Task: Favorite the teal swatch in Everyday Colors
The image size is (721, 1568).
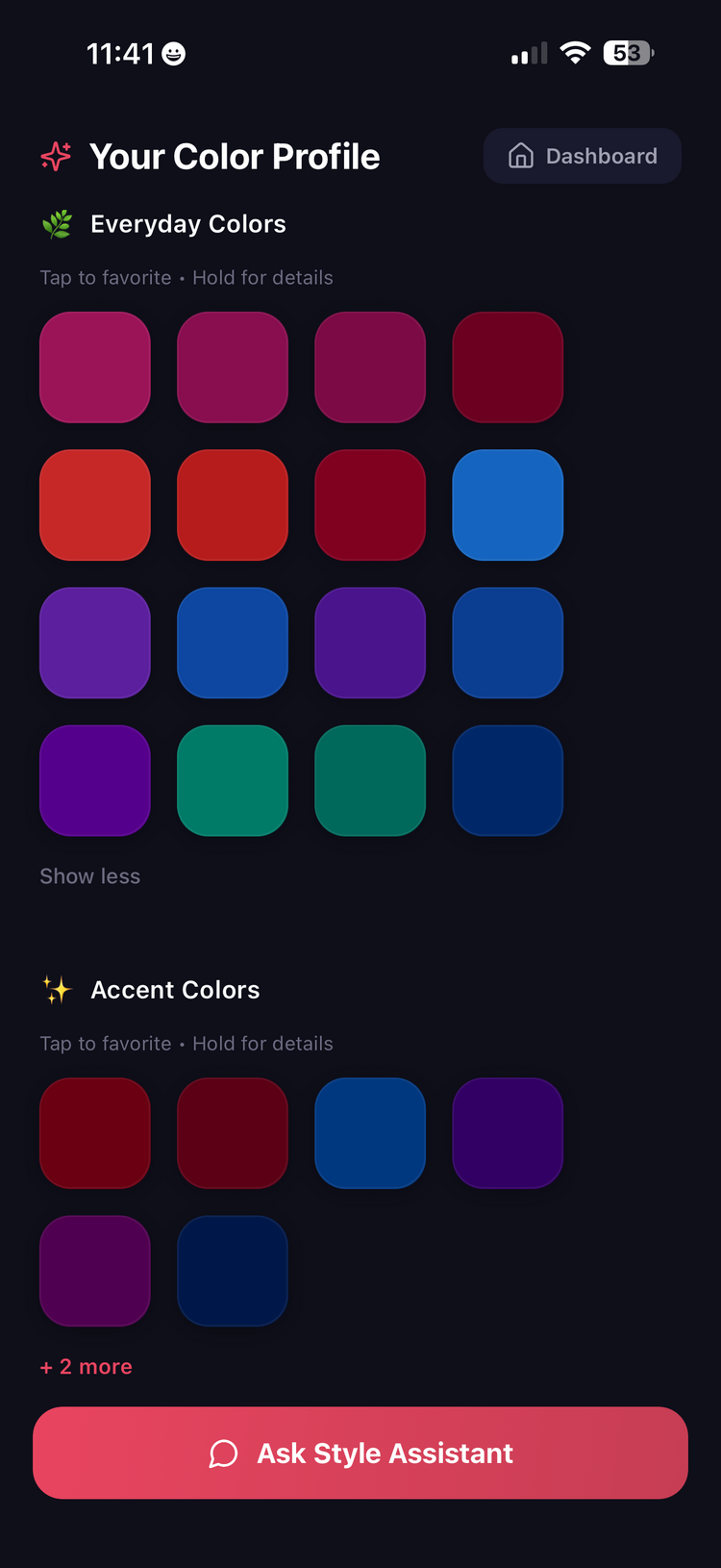Action: pos(232,780)
